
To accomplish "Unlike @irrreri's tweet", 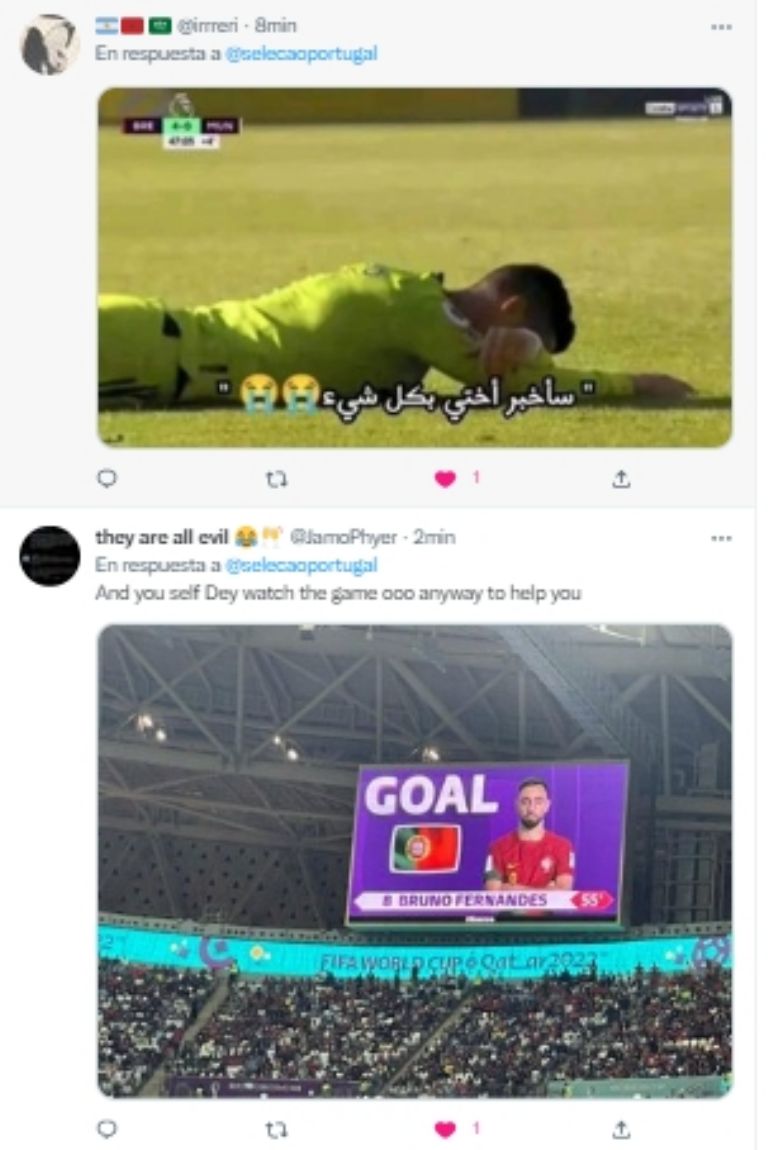I will [x=446, y=479].
